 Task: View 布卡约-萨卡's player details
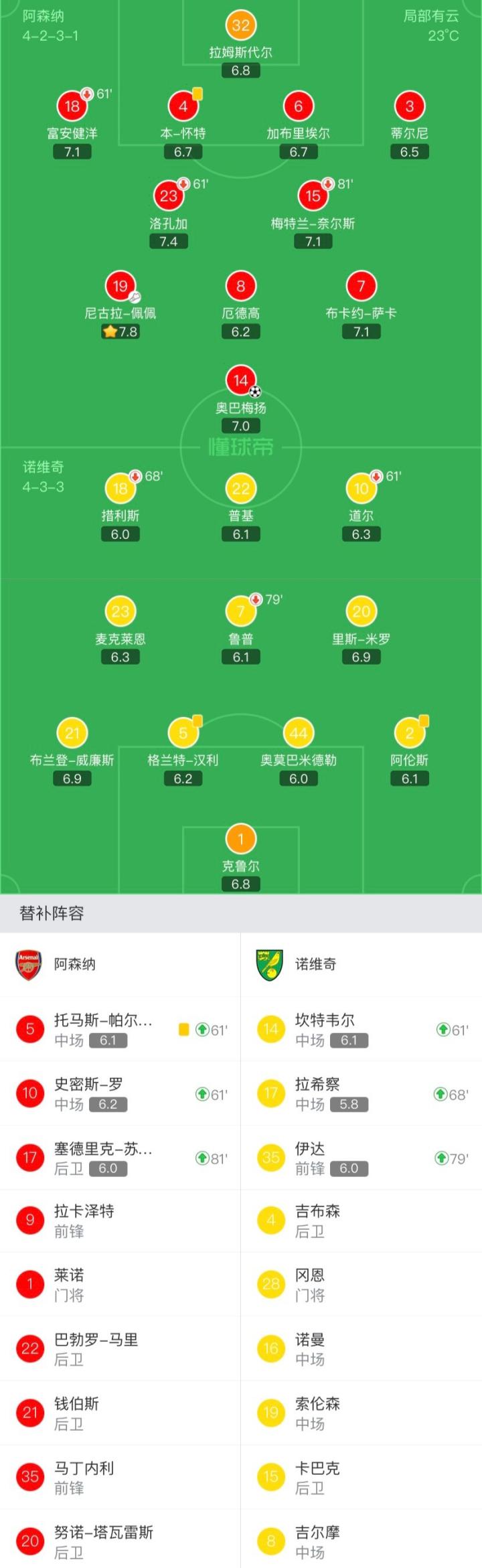tap(361, 287)
